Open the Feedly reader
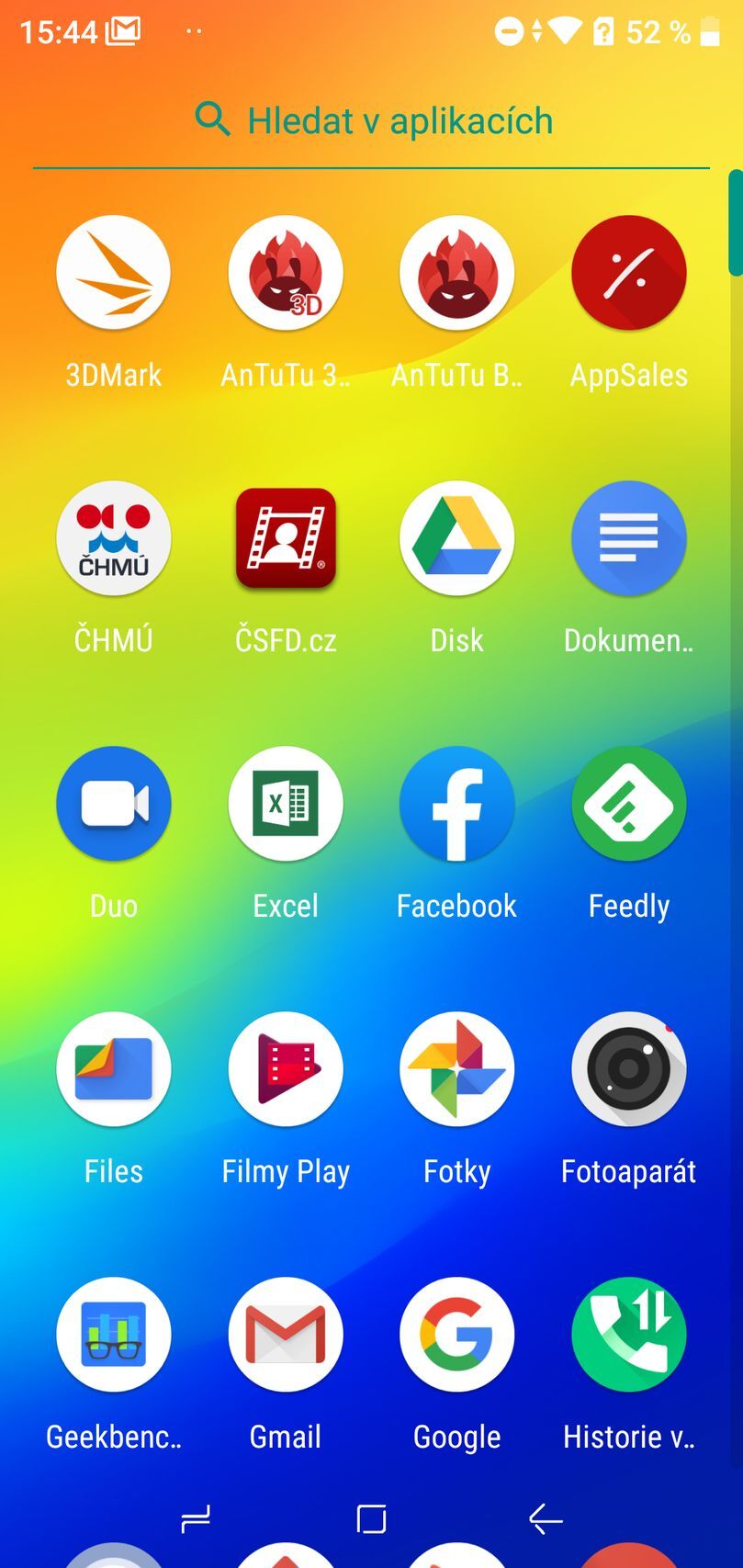 coord(628,804)
